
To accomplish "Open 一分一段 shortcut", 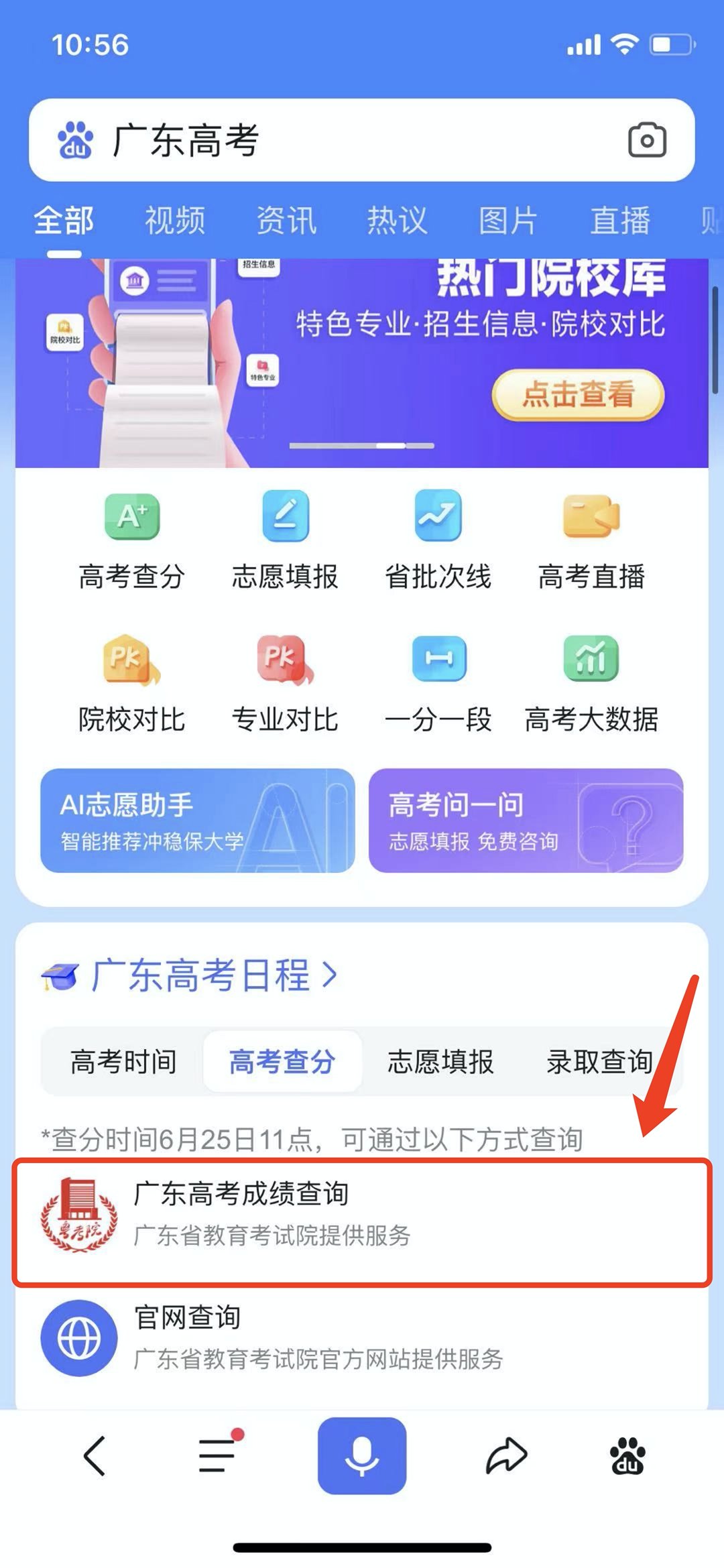I will click(438, 682).
